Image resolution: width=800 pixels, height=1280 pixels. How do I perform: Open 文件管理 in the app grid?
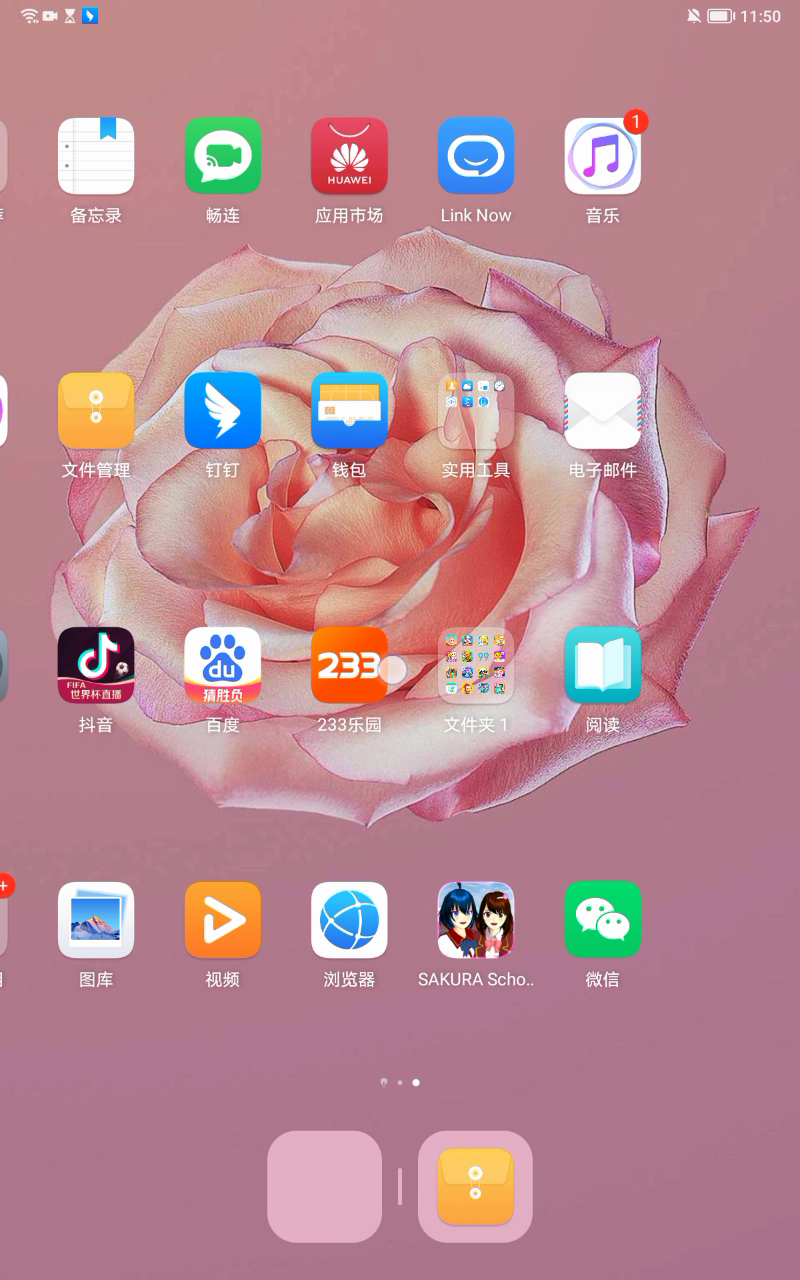click(96, 411)
